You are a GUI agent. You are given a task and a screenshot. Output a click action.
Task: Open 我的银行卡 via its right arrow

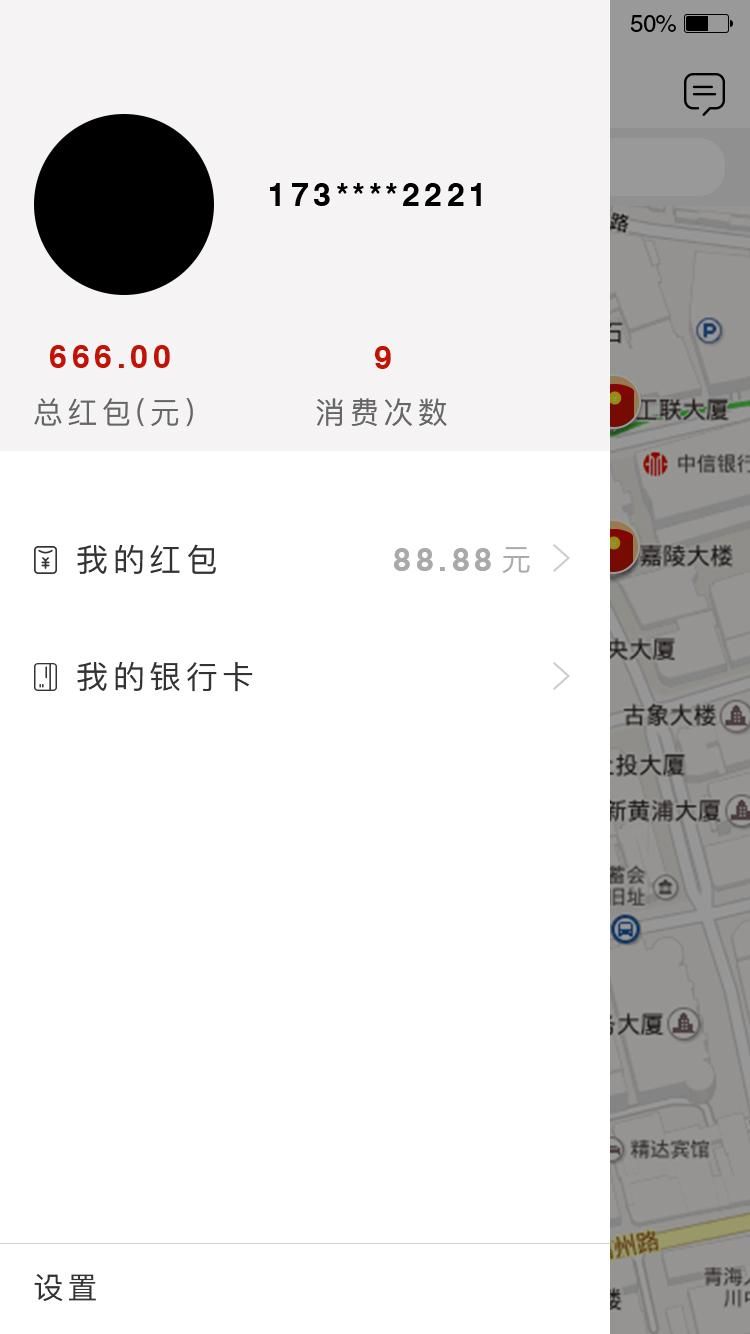tap(560, 676)
